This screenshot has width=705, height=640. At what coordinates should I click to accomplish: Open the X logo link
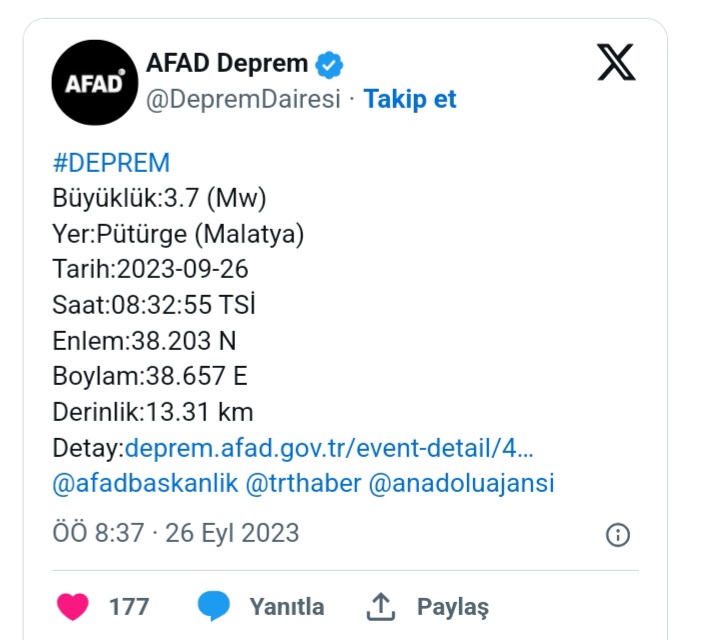615,62
